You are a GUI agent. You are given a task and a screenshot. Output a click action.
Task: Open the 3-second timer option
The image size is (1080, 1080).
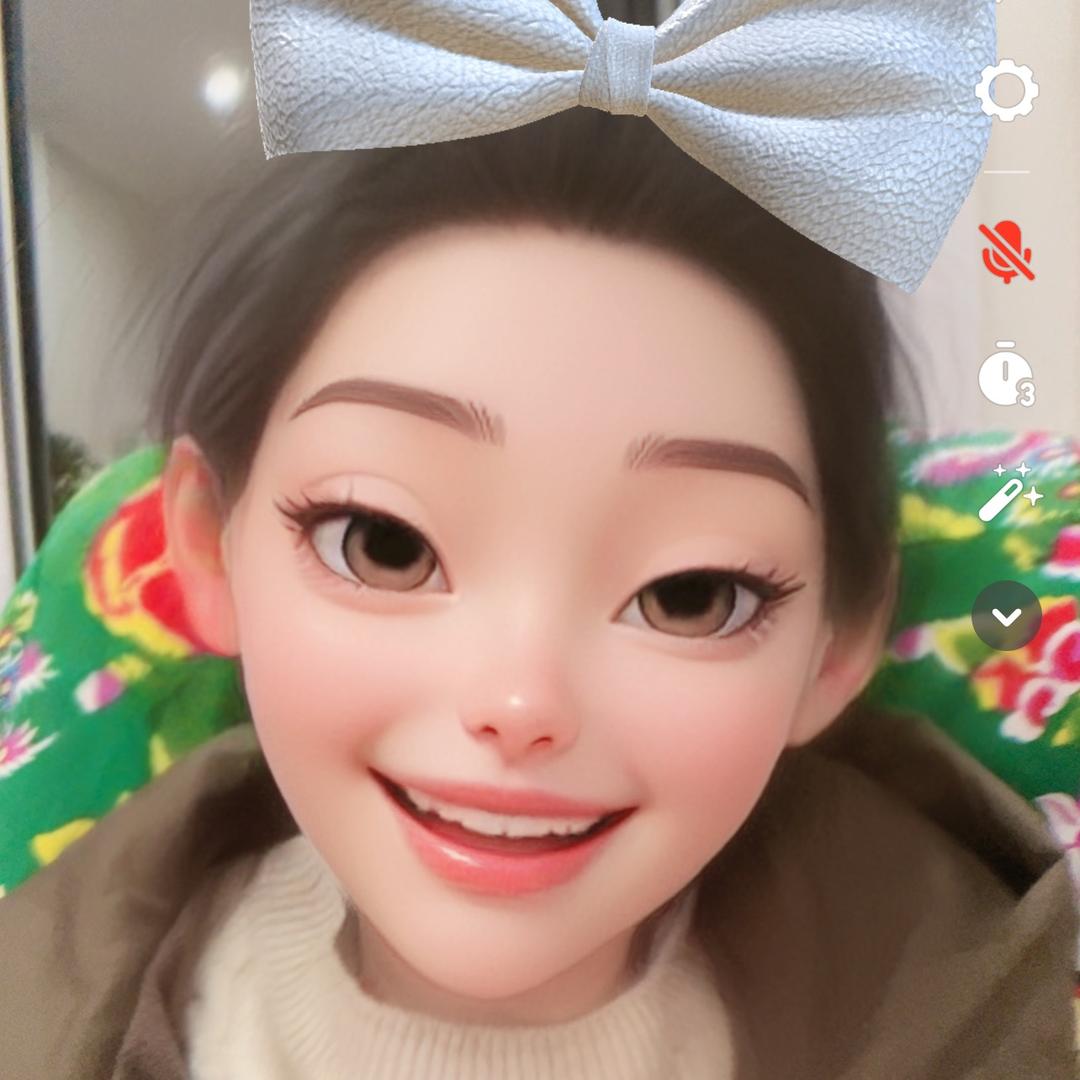(1006, 375)
